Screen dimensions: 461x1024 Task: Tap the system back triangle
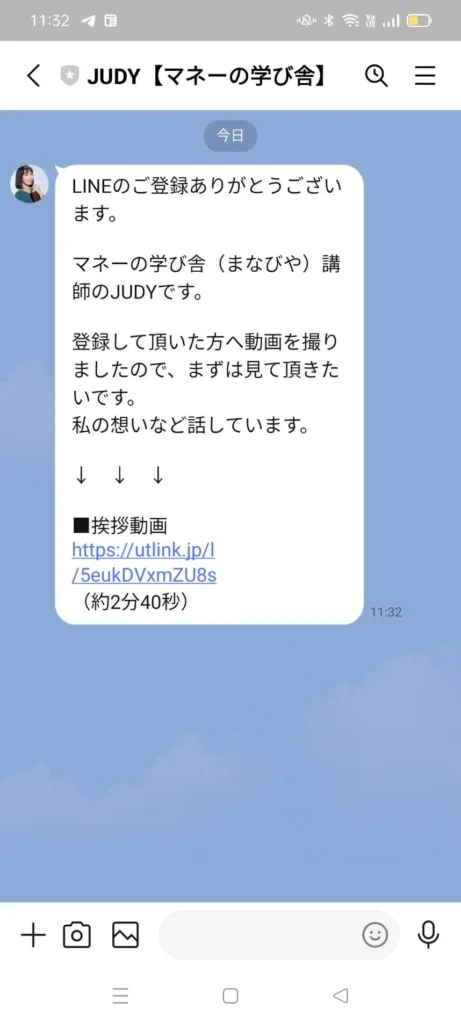pyautogui.click(x=340, y=996)
